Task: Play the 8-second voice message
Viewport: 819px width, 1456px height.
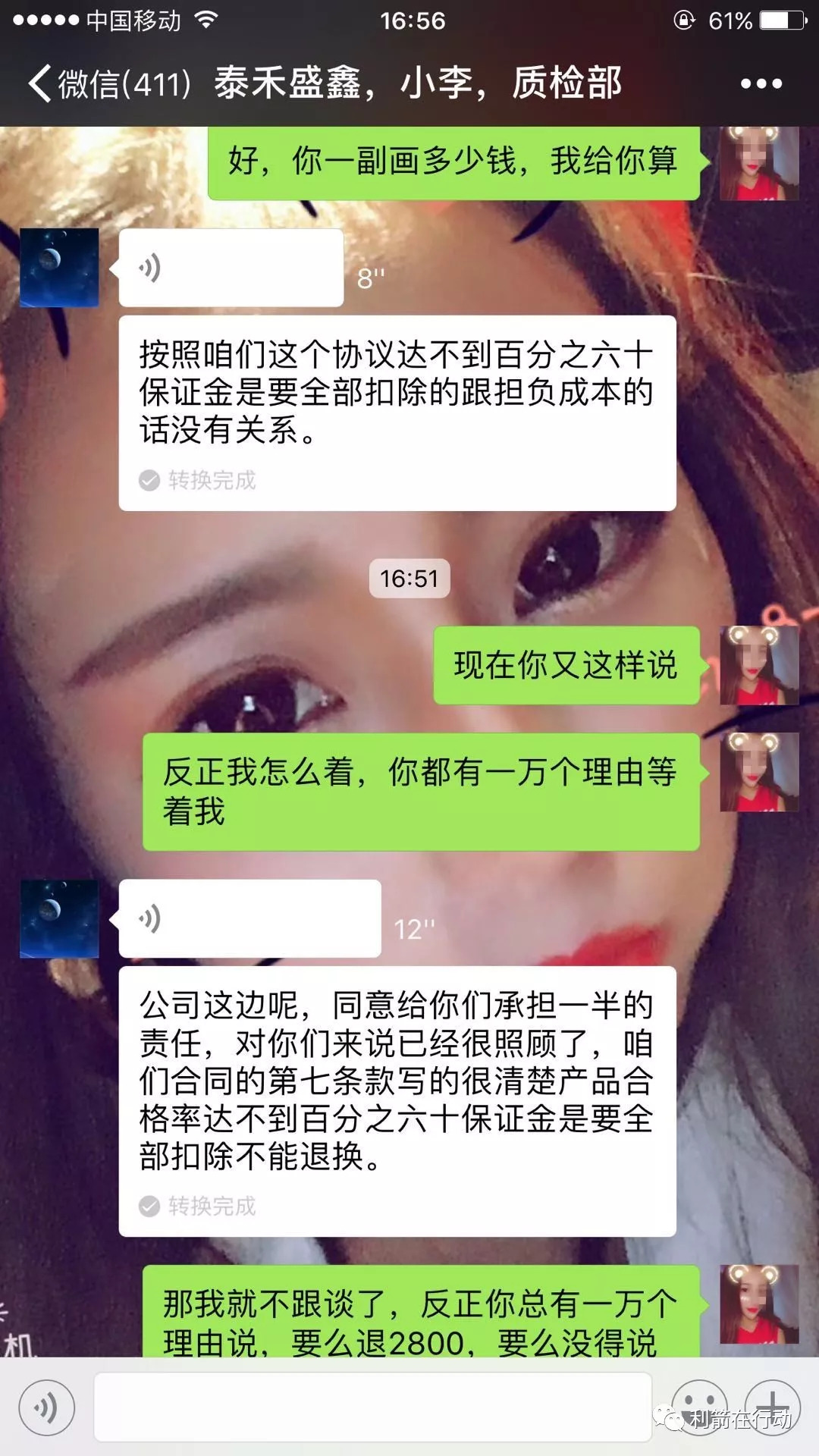Action: click(231, 268)
